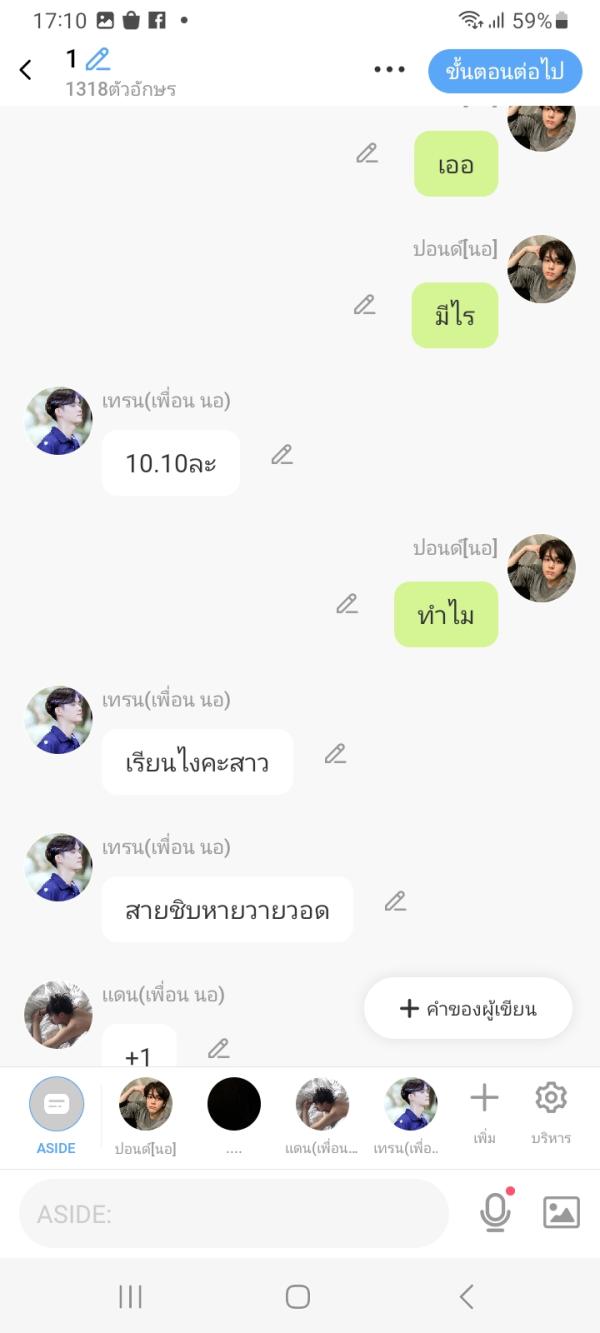Go back using the top-left arrow
Screen dimensions: 600x1333
26,70
